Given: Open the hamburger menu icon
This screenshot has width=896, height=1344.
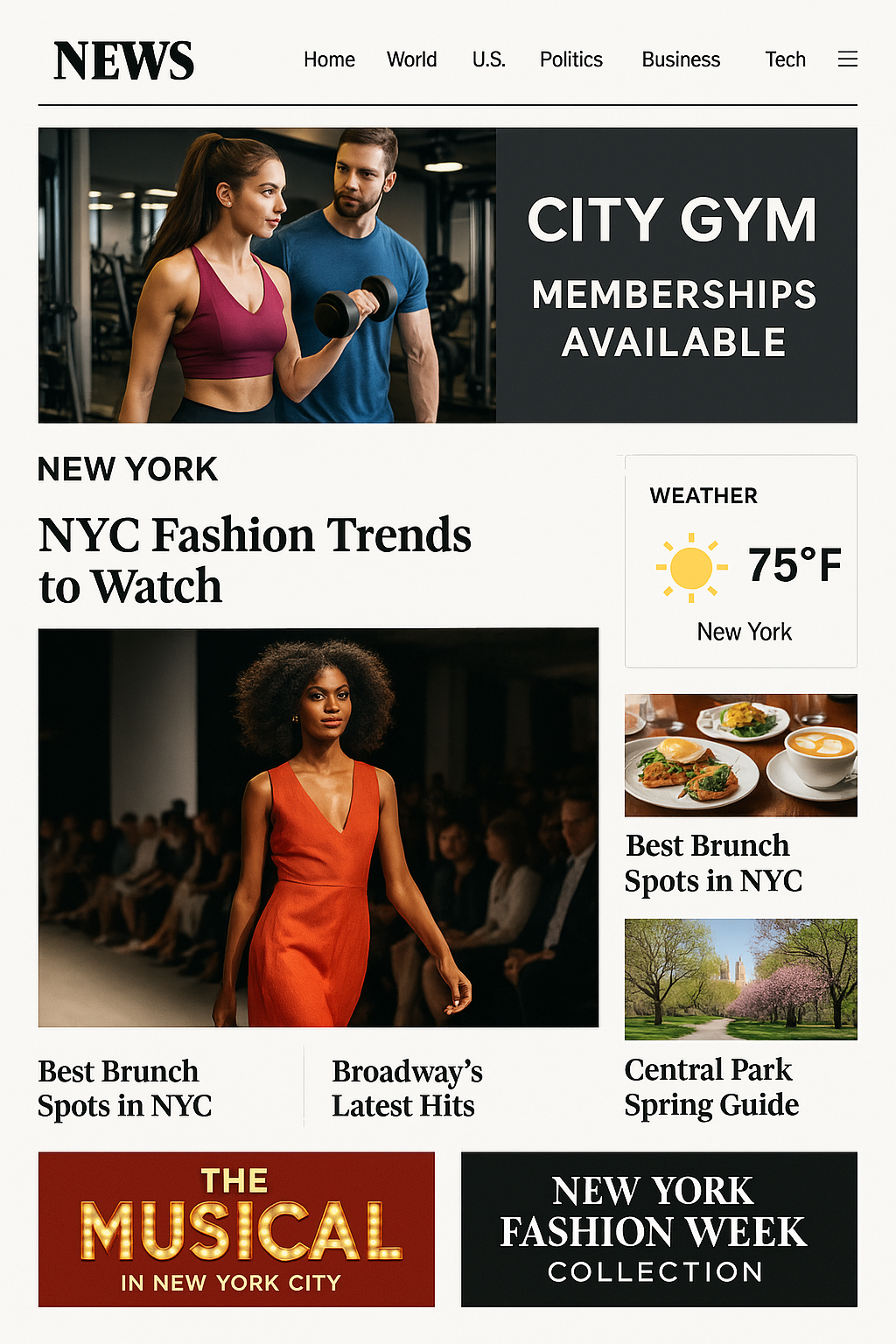Looking at the screenshot, I should pos(847,59).
